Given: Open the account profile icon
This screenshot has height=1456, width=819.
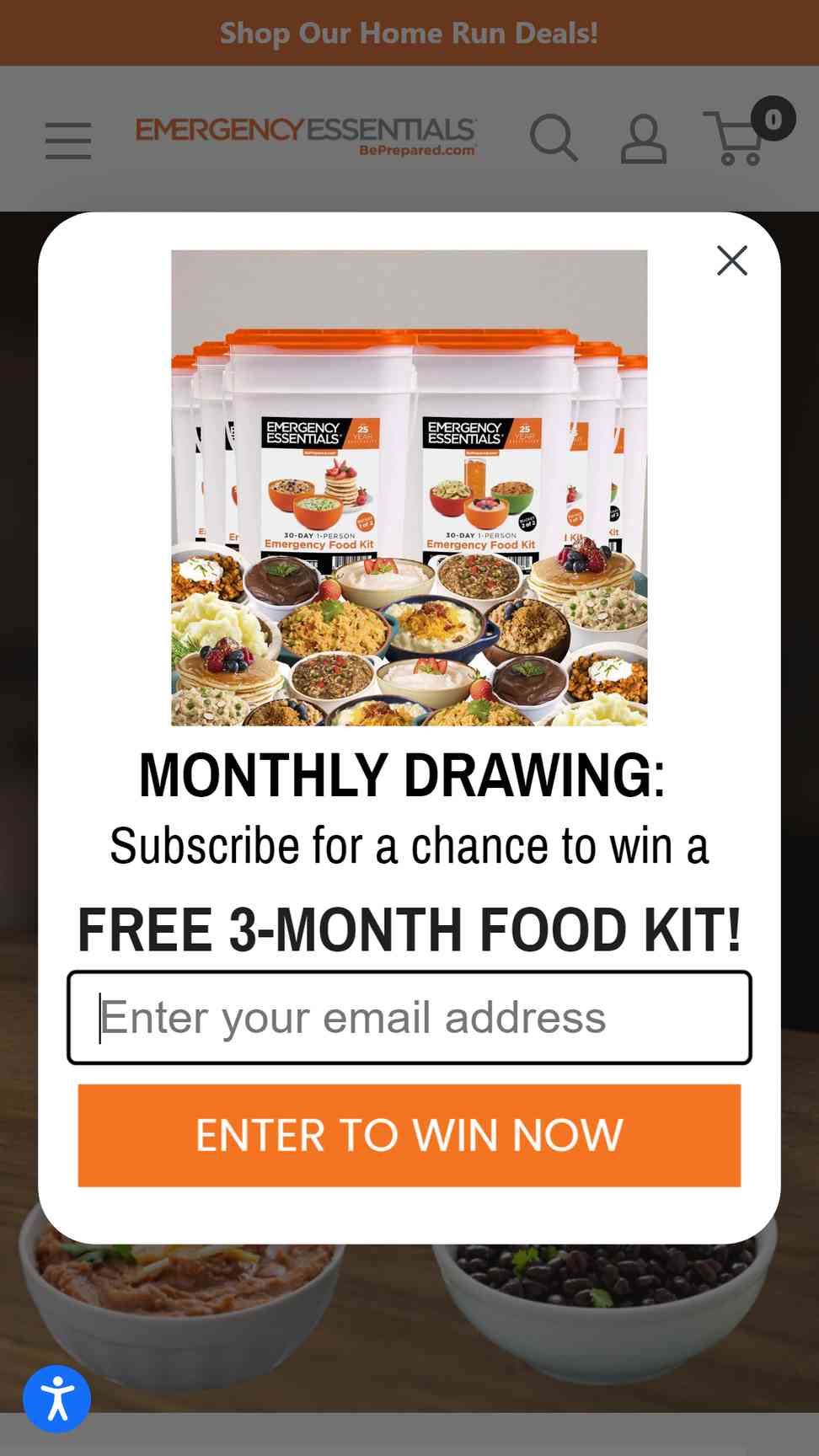Looking at the screenshot, I should 644,139.
